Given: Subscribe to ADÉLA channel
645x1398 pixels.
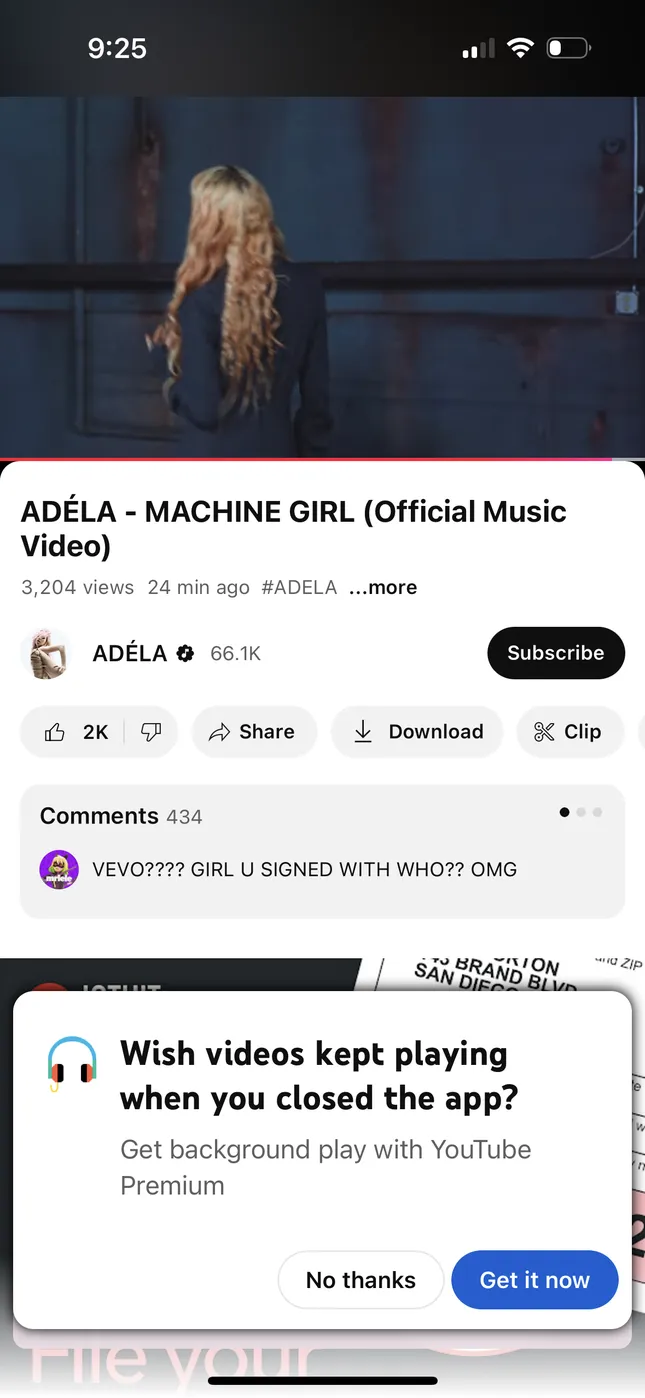Looking at the screenshot, I should pos(555,653).
